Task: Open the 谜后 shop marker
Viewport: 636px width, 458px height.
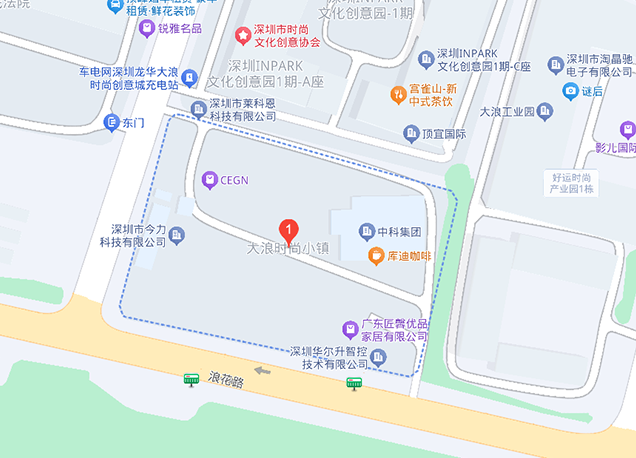Action: coord(571,91)
